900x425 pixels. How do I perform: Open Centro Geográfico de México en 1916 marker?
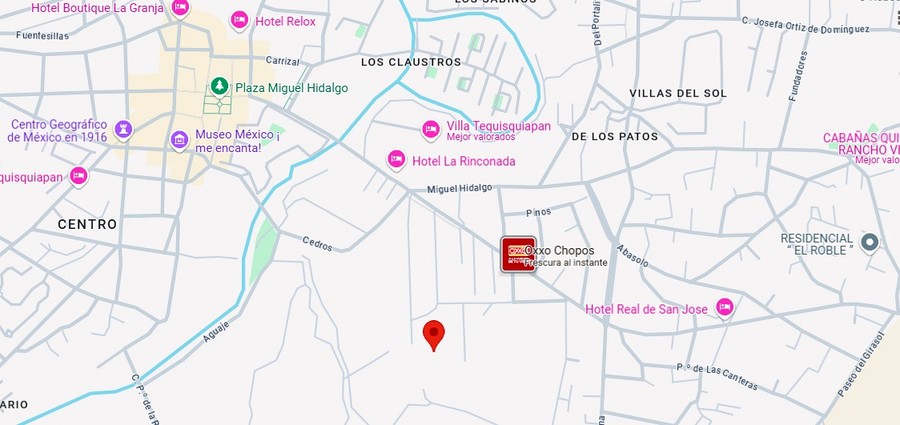coord(123,129)
